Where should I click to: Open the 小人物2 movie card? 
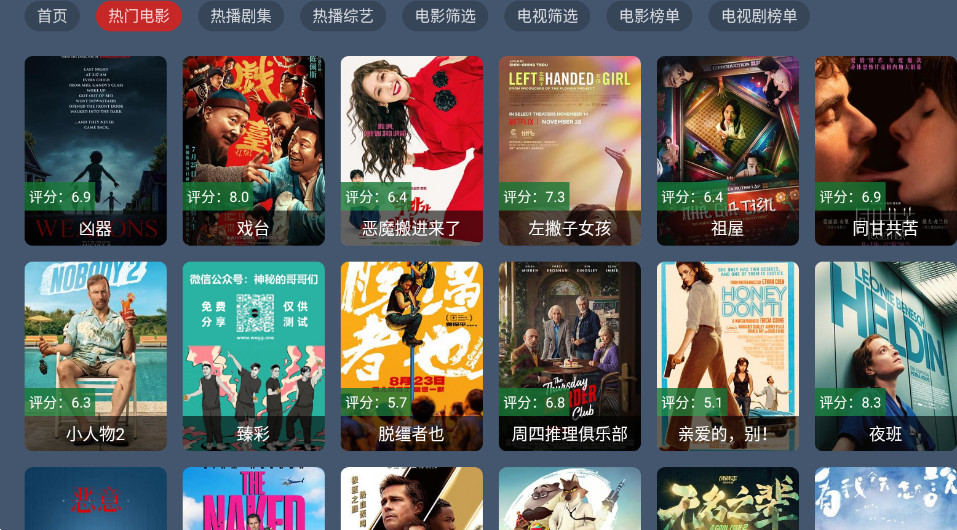coord(96,356)
